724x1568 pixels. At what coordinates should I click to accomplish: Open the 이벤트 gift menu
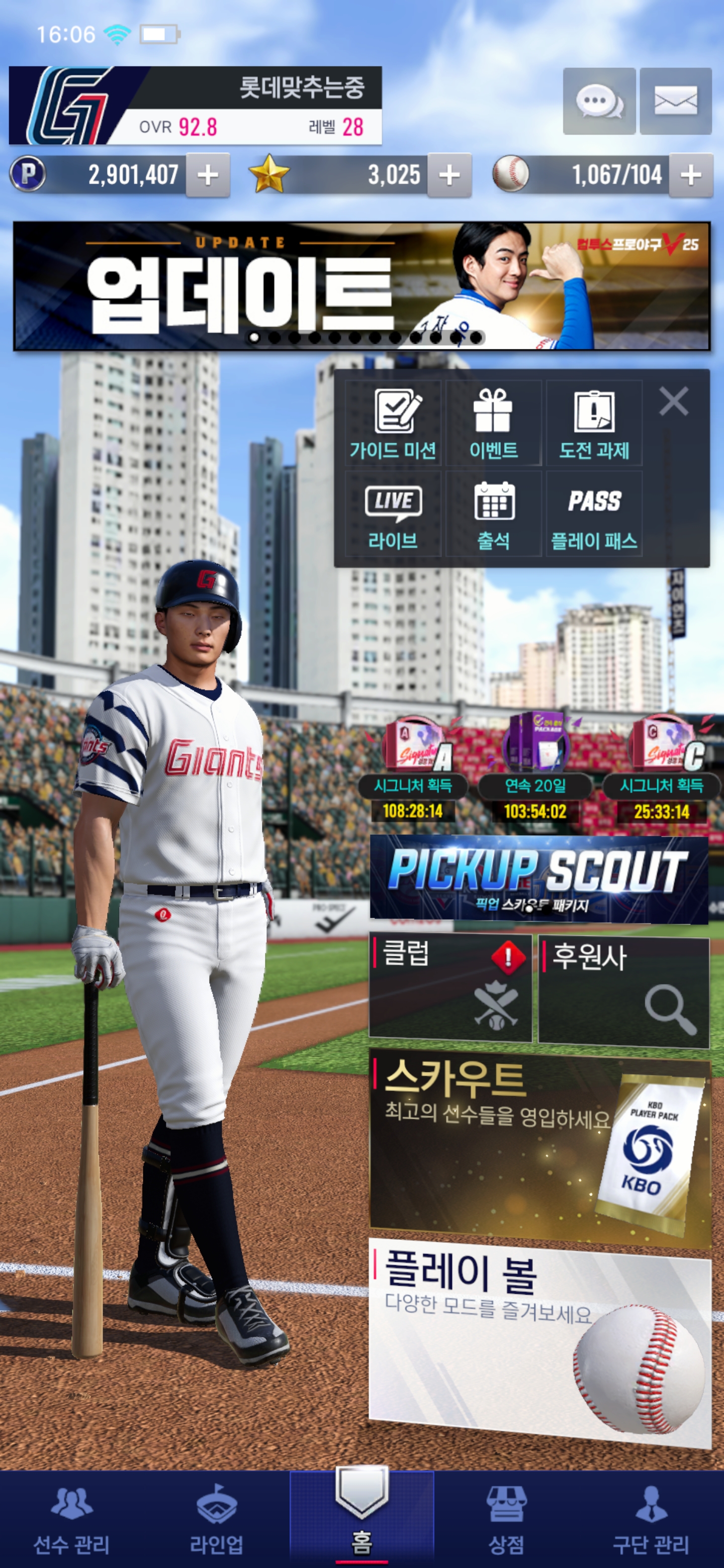(x=493, y=424)
